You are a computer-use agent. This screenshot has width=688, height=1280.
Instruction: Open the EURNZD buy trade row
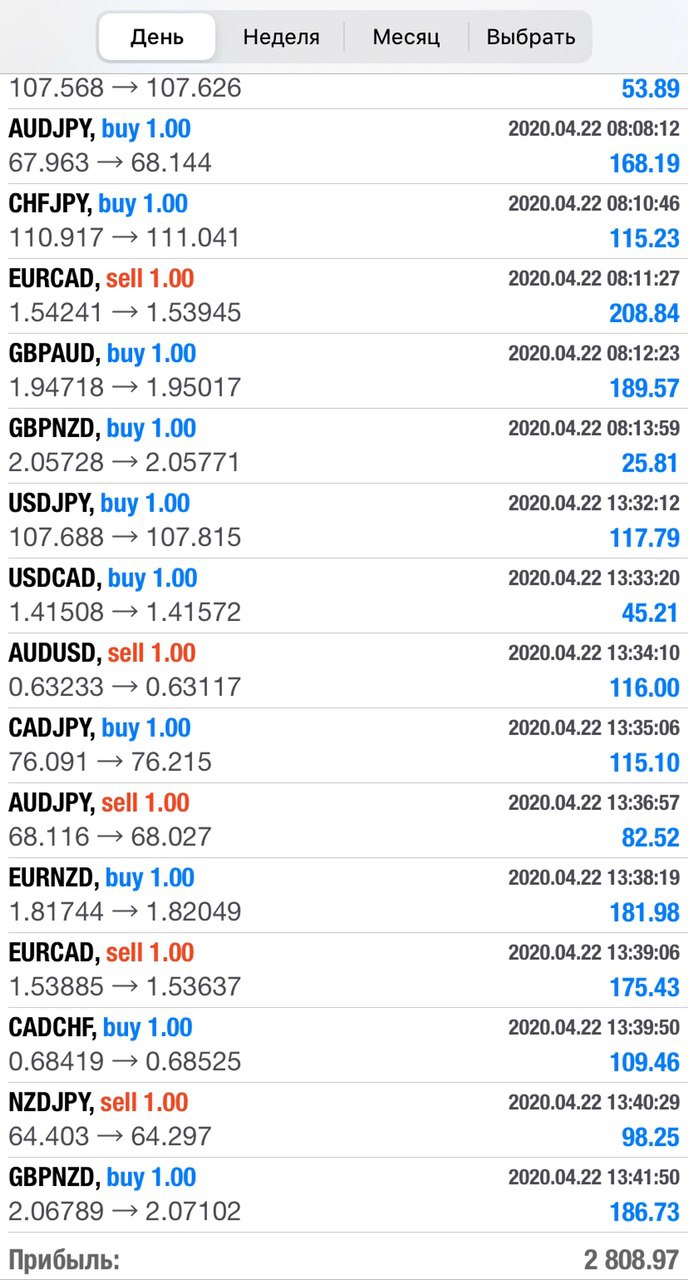coord(344,896)
